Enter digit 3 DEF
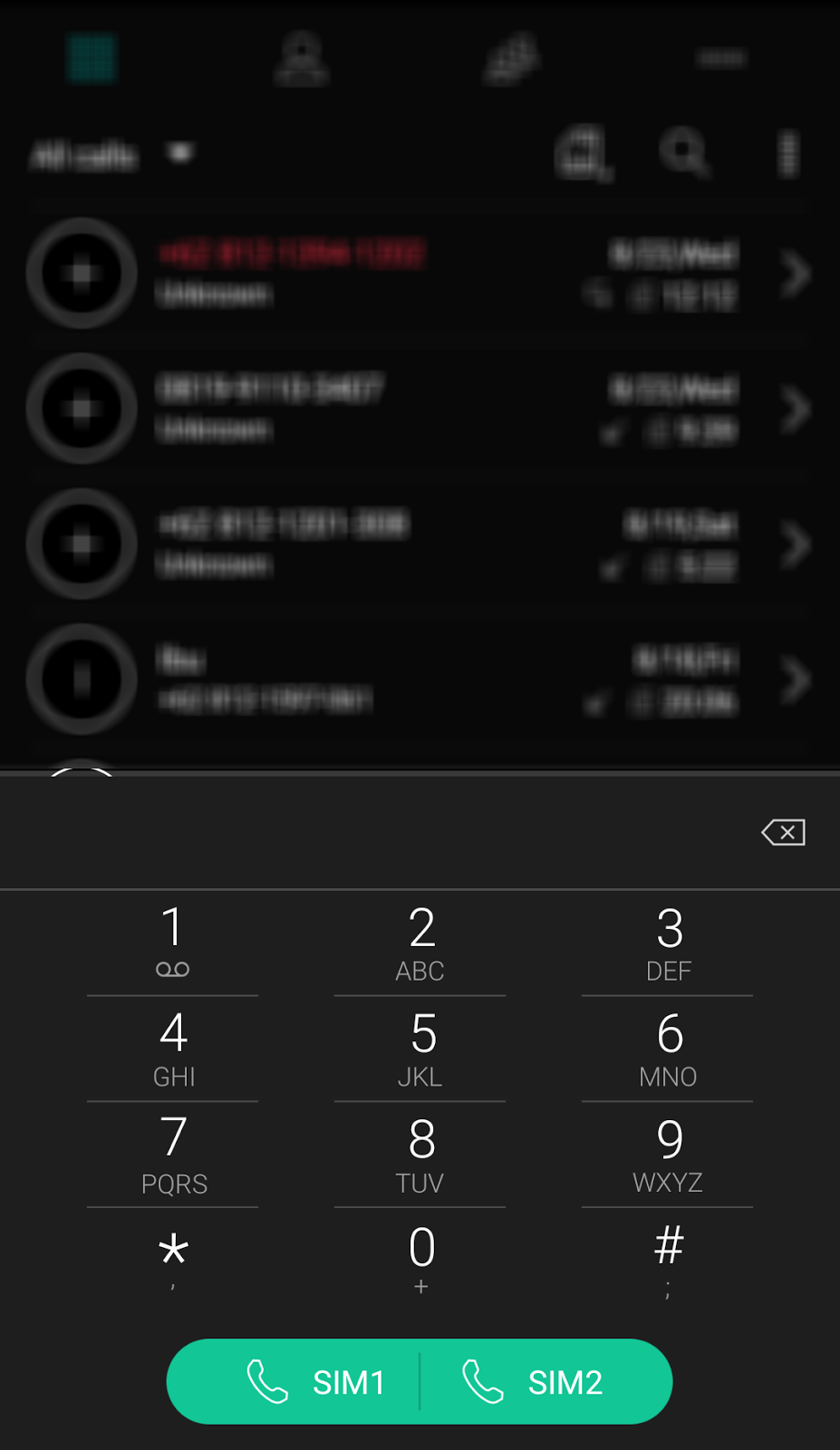This screenshot has width=840, height=1450. click(668, 942)
